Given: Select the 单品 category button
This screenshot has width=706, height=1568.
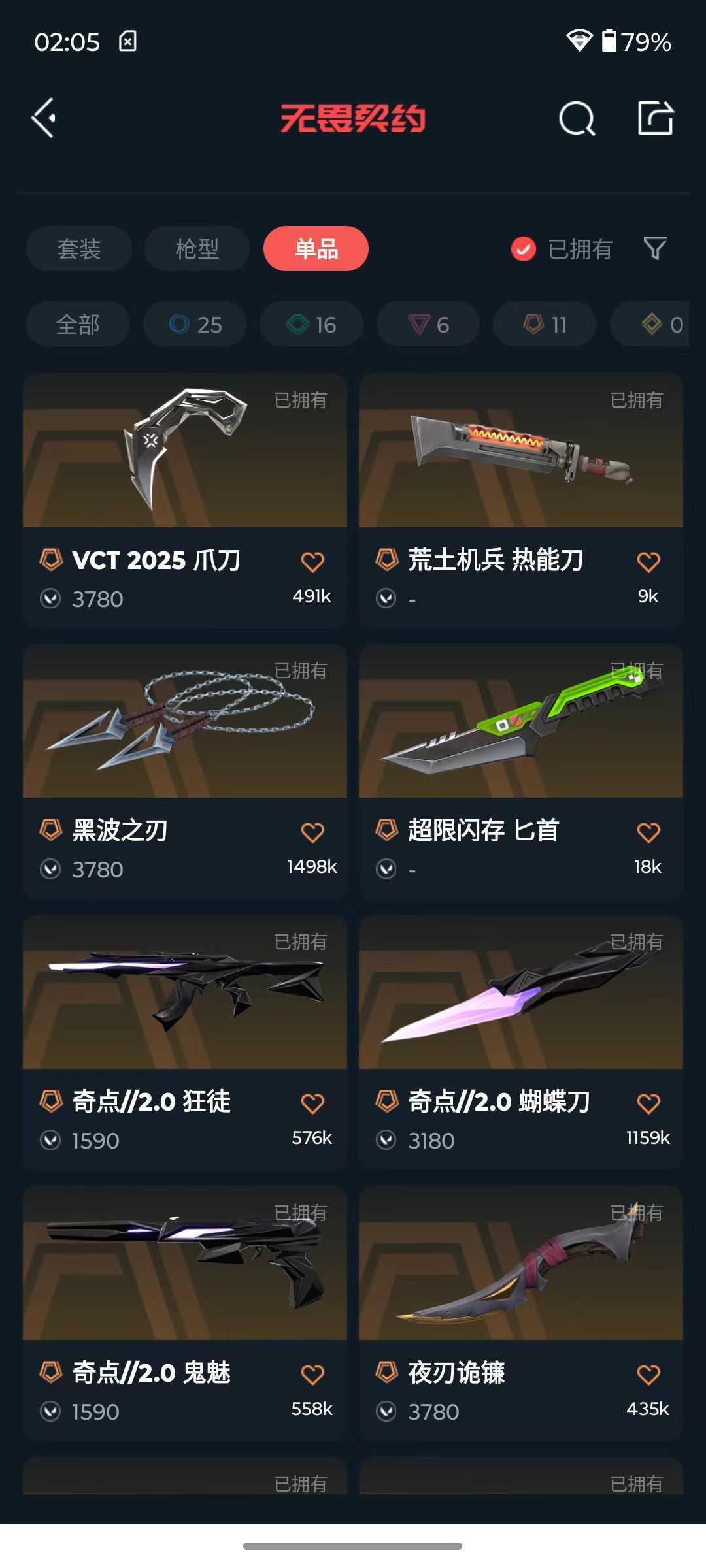Looking at the screenshot, I should pos(315,249).
